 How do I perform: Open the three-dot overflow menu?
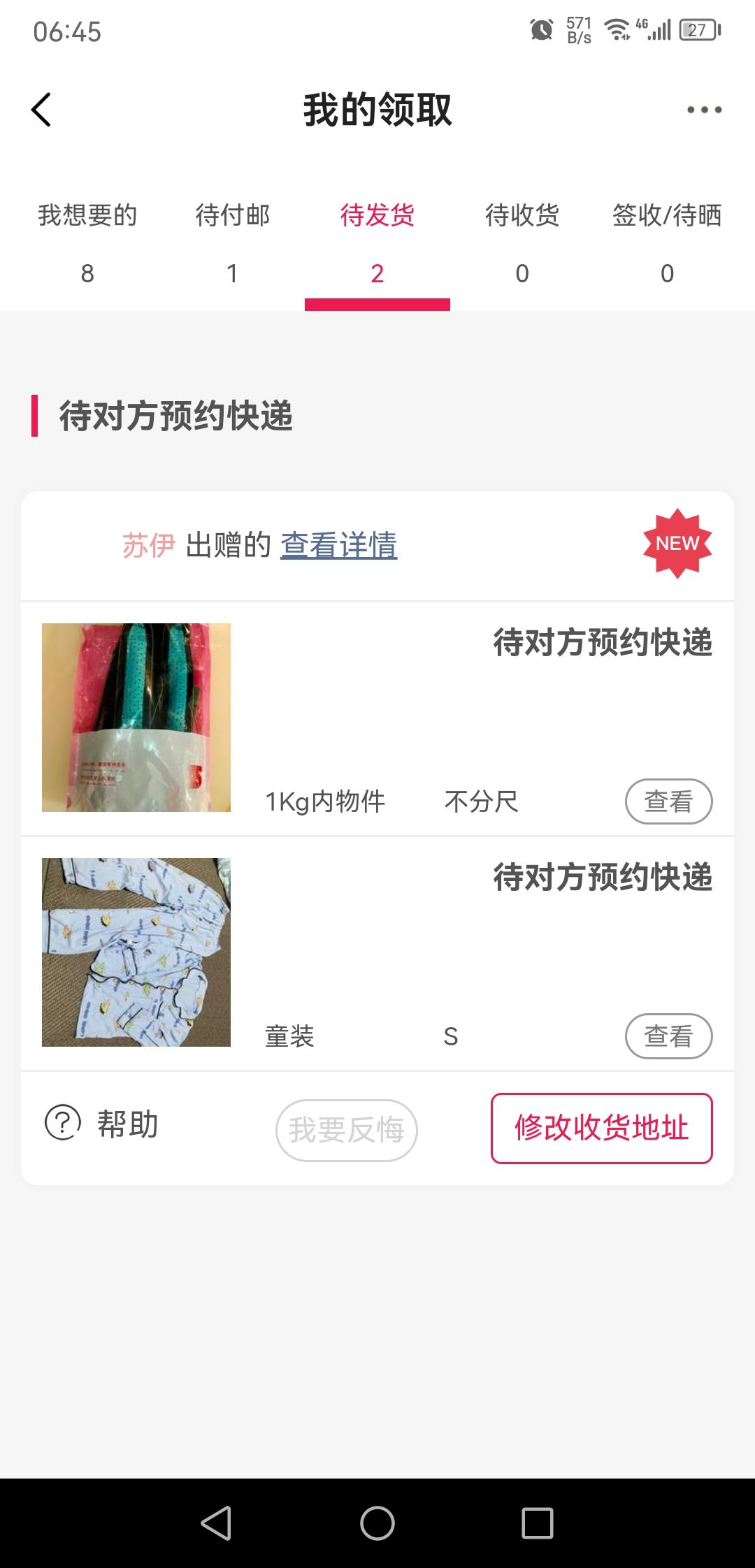pyautogui.click(x=703, y=110)
